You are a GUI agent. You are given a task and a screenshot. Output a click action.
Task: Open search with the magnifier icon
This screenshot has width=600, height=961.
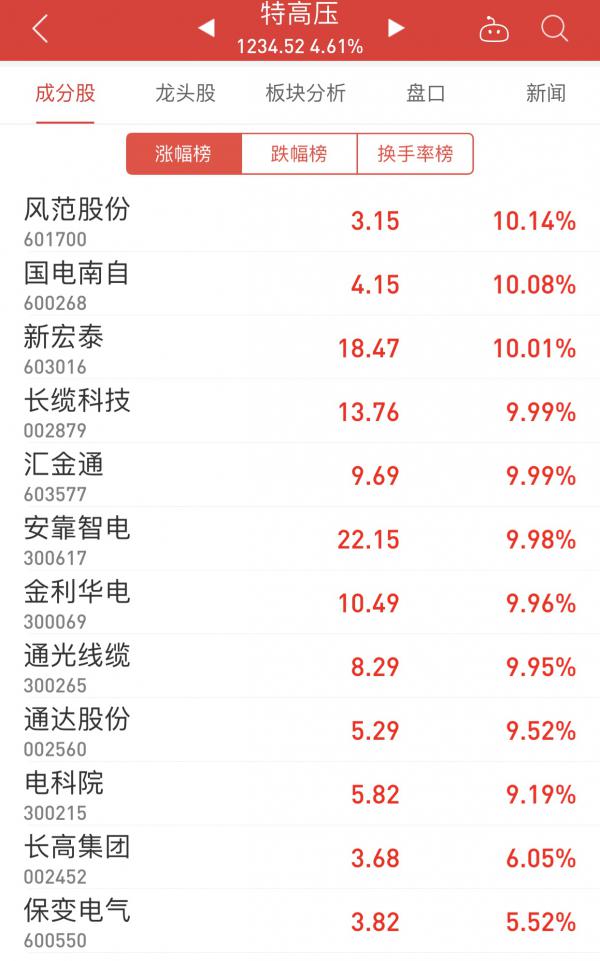pos(555,28)
